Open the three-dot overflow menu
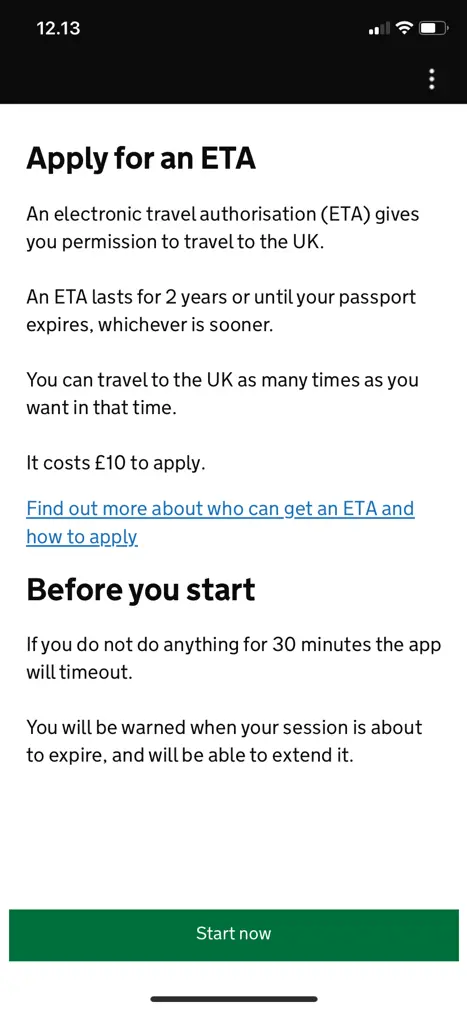The height and width of the screenshot is (1011, 467). 432,79
